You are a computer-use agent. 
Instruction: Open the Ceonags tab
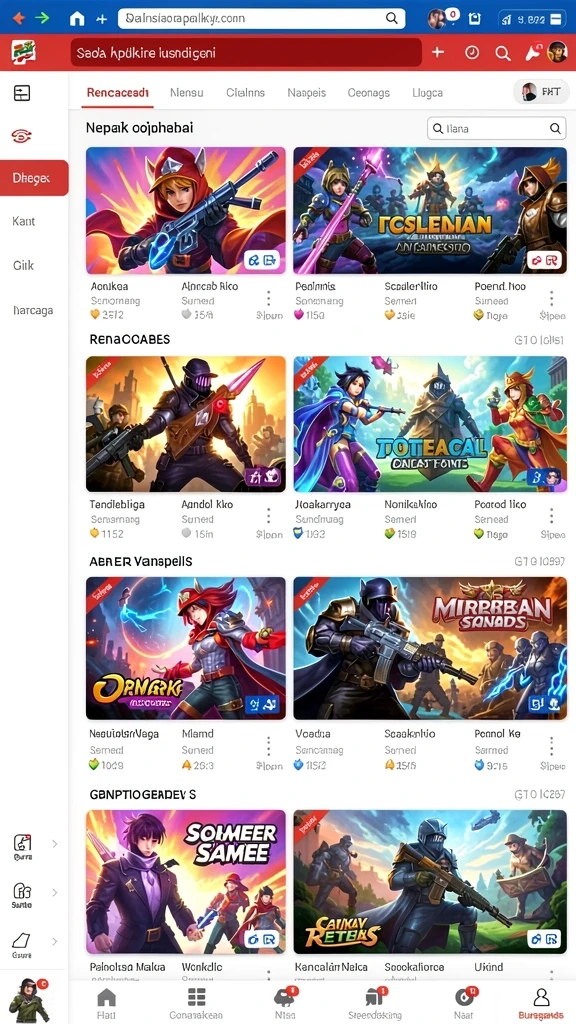(x=369, y=93)
